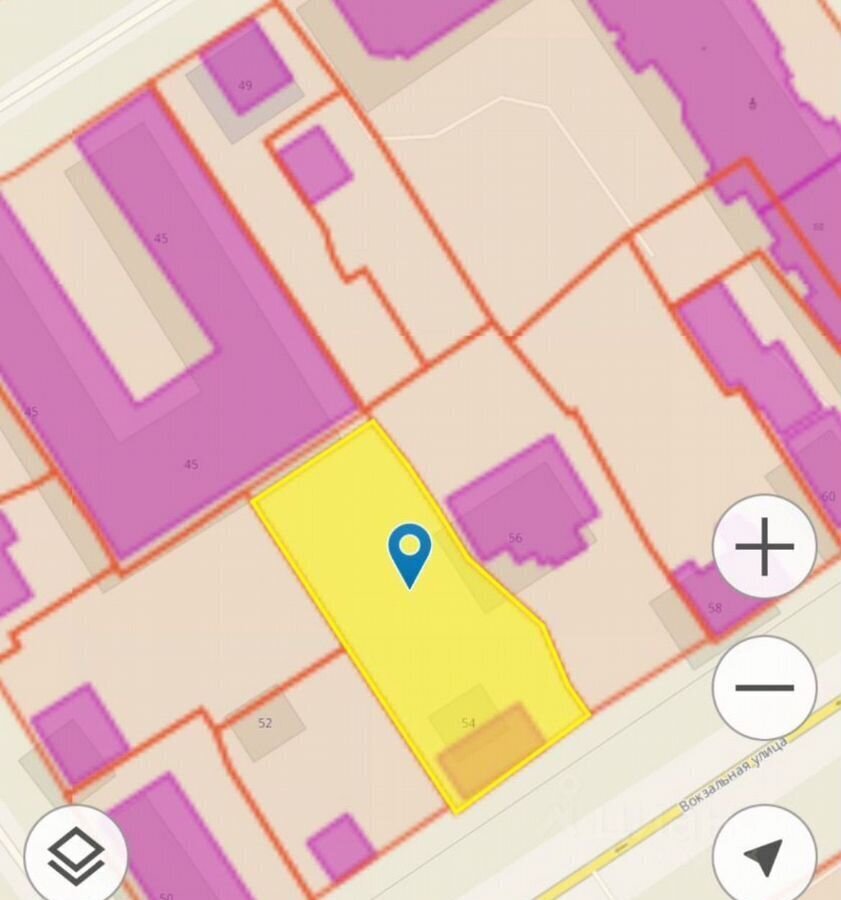The image size is (841, 900).
Task: Zoom out of the map
Action: pyautogui.click(x=764, y=688)
